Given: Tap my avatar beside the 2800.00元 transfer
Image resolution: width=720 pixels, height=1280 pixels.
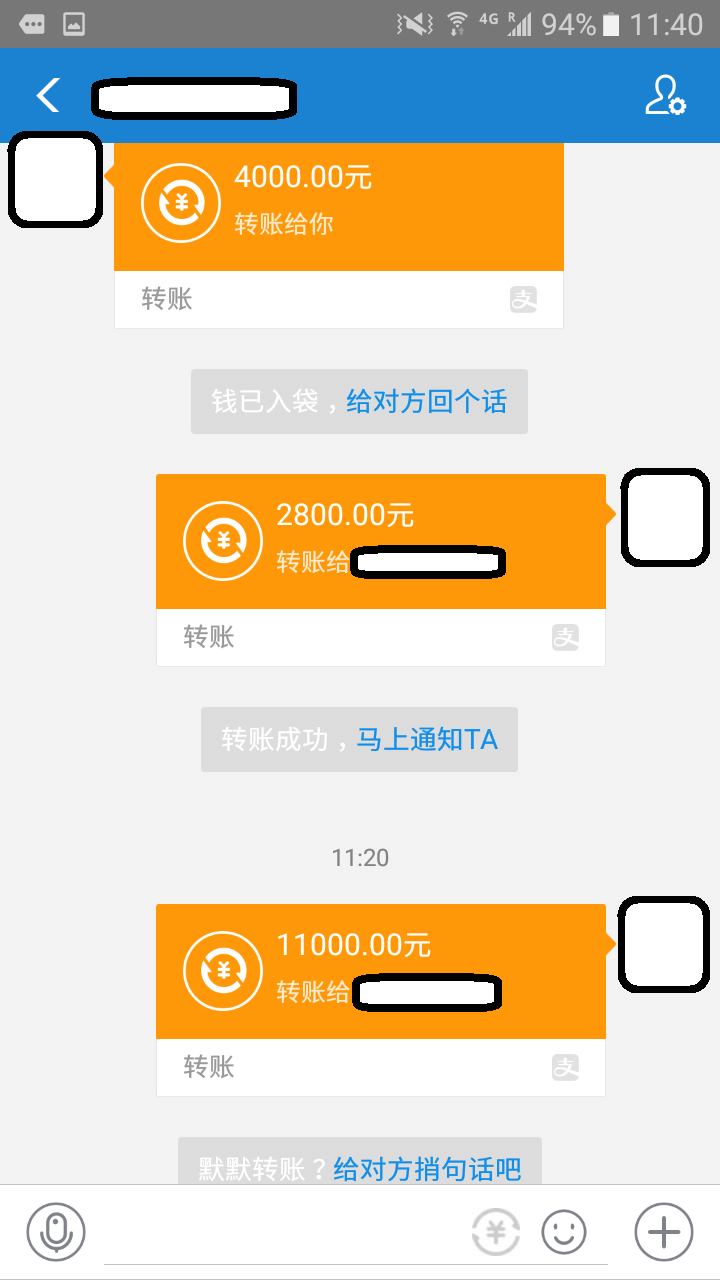Looking at the screenshot, I should tap(665, 516).
